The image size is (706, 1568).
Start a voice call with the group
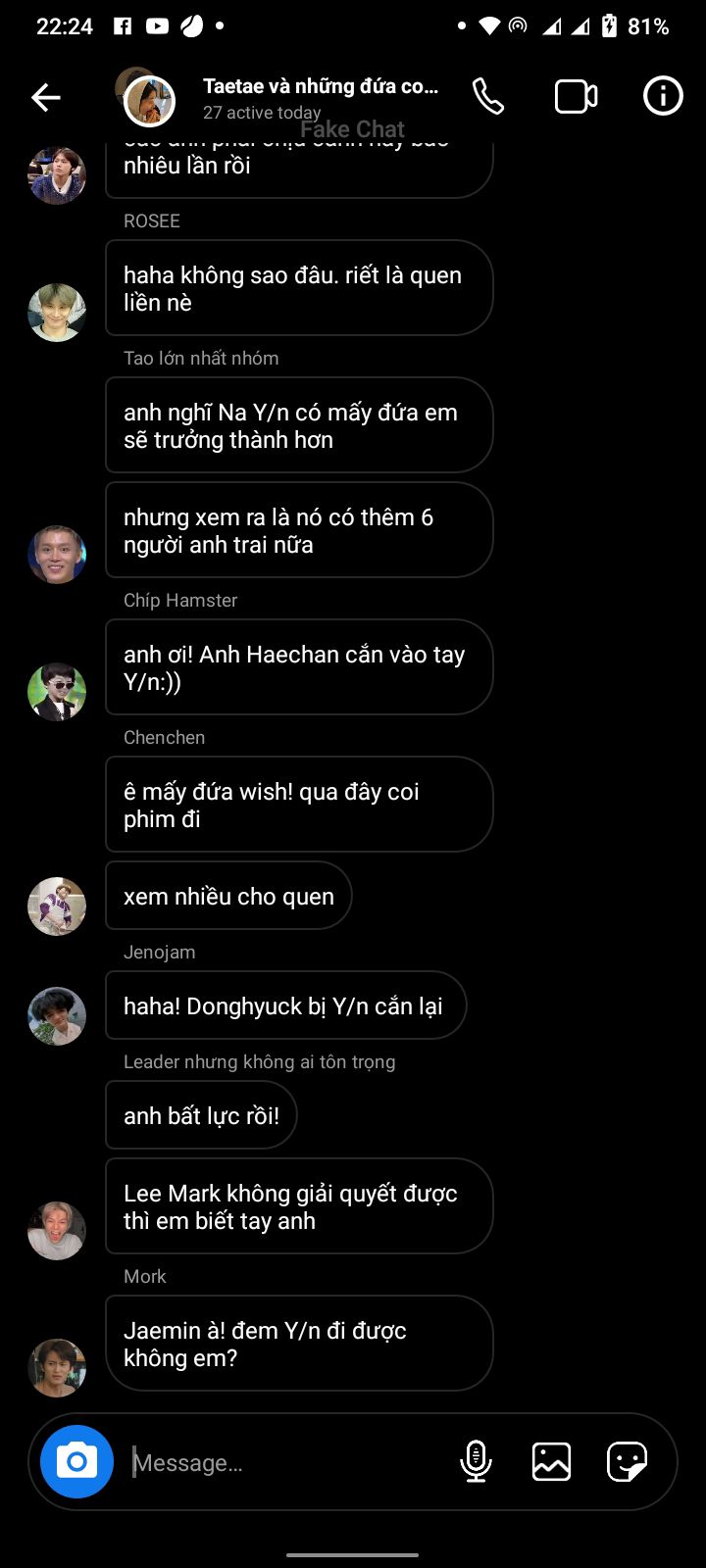click(x=487, y=97)
